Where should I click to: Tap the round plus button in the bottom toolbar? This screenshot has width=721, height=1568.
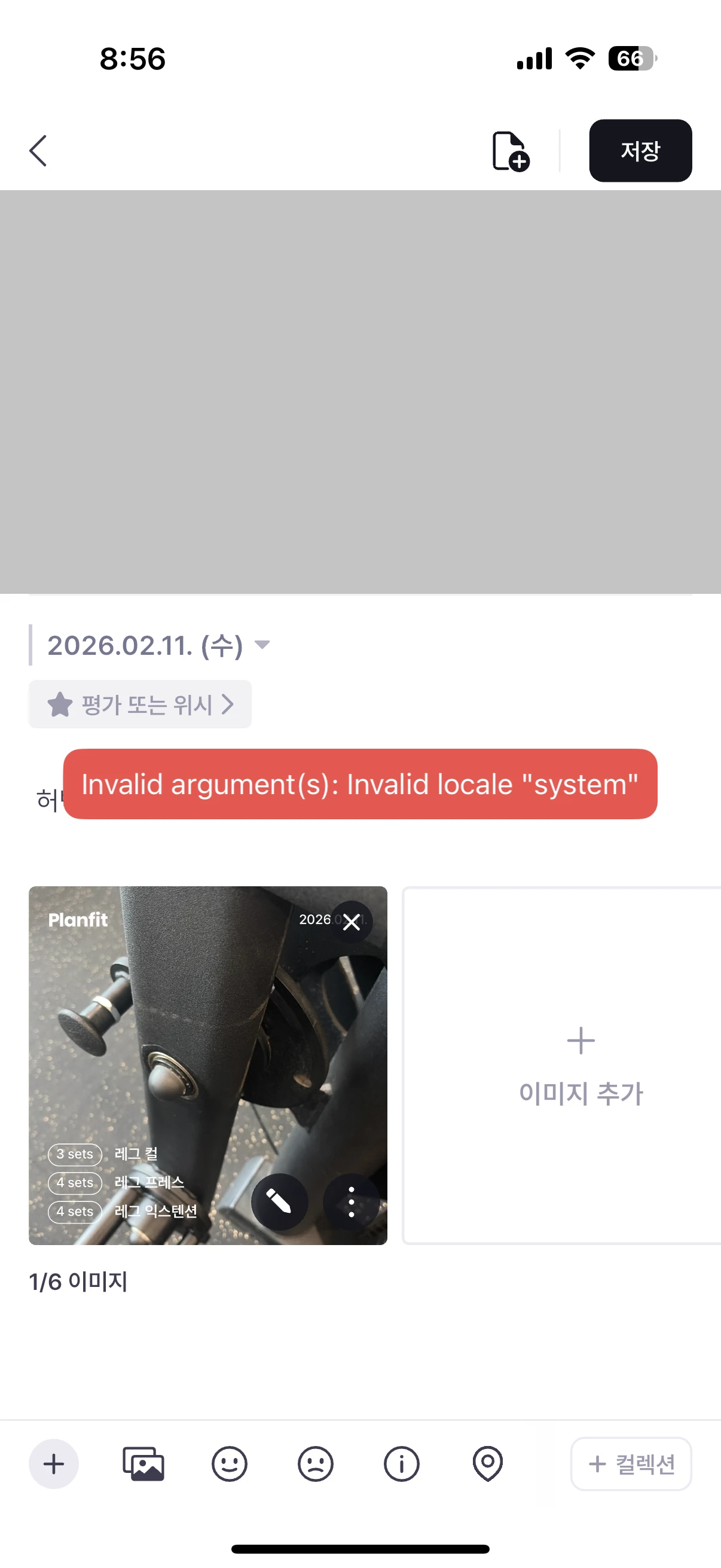(x=54, y=1464)
